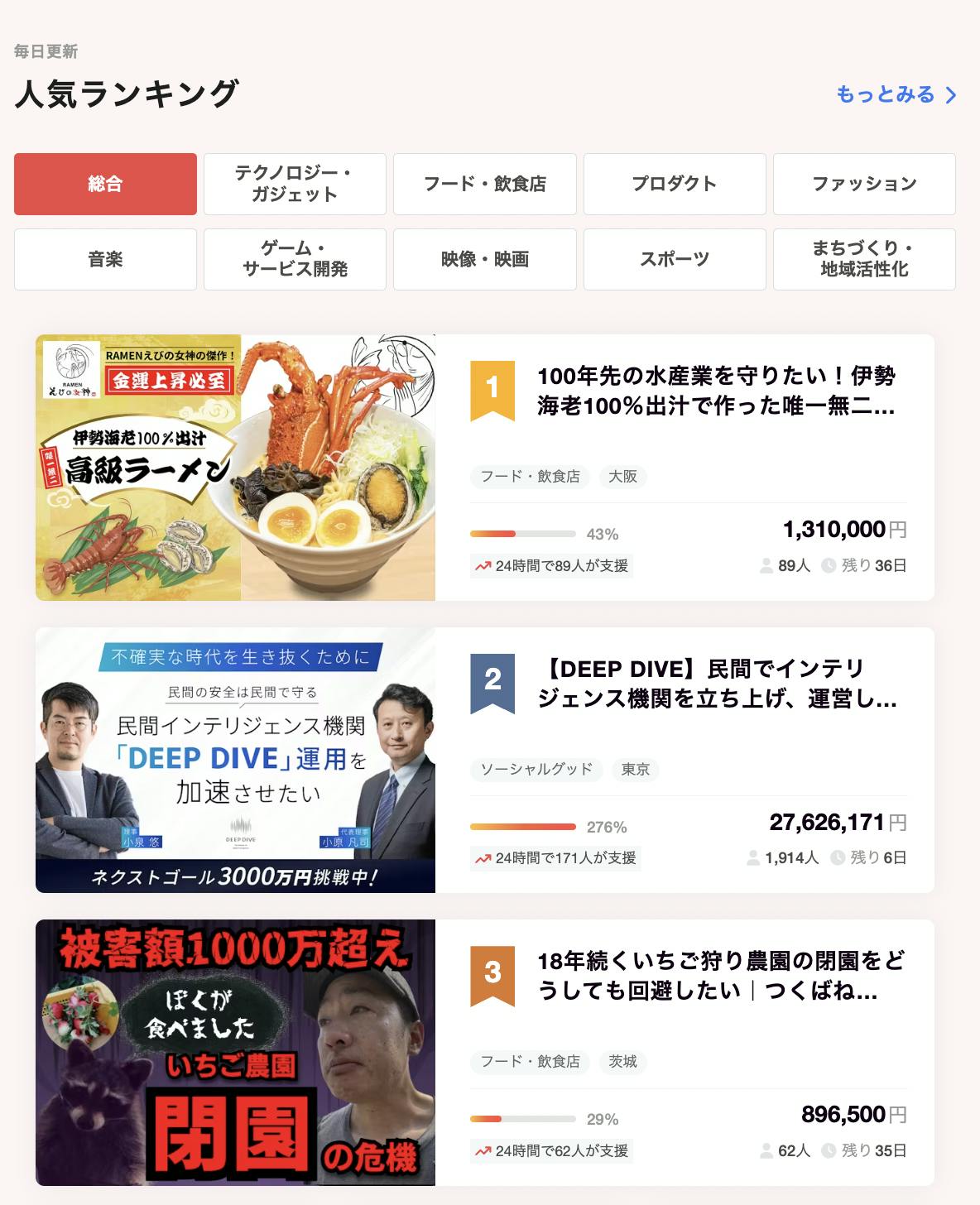Tap the 大阪 tag on first project
Image resolution: width=980 pixels, height=1205 pixels.
click(x=622, y=477)
